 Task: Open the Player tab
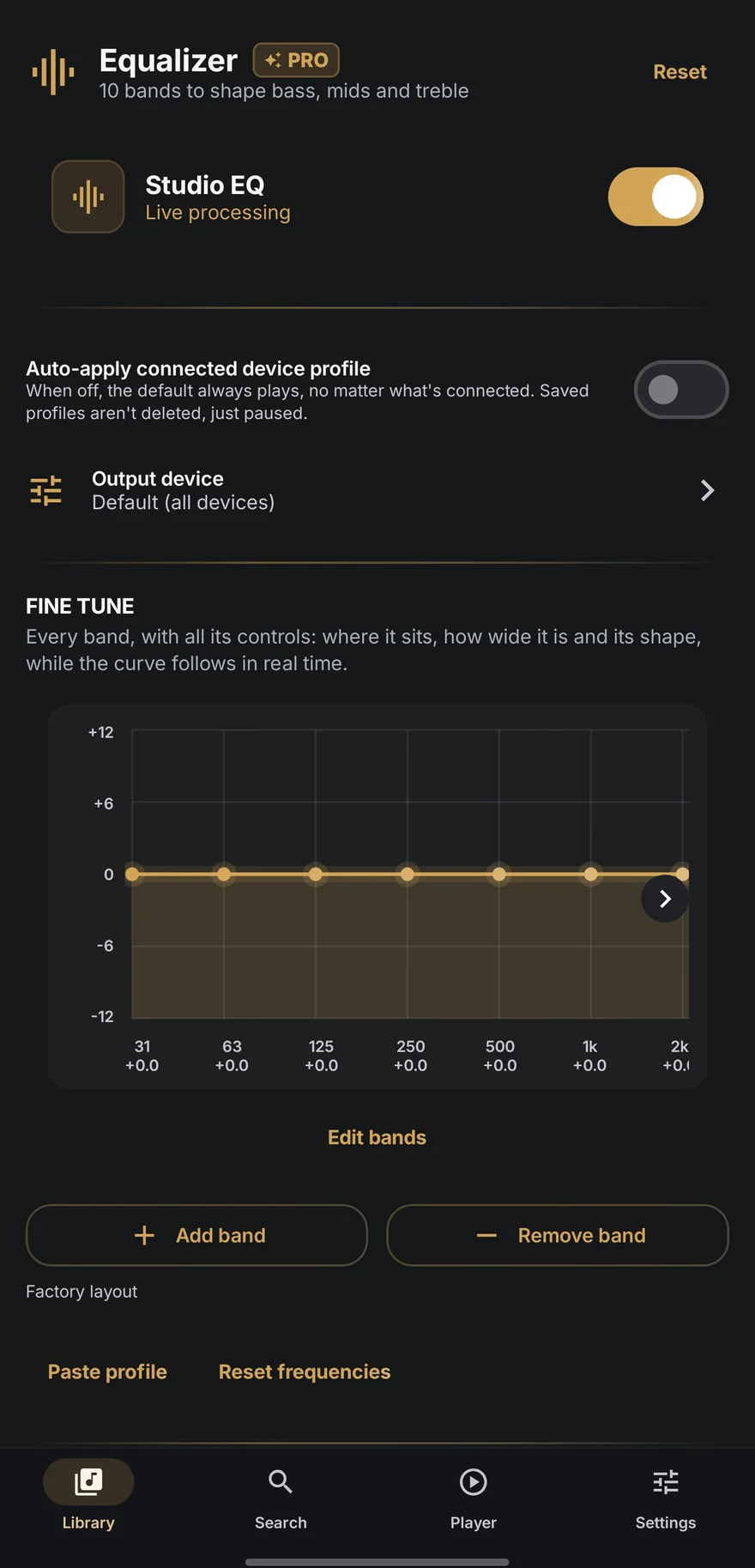pyautogui.click(x=474, y=1496)
